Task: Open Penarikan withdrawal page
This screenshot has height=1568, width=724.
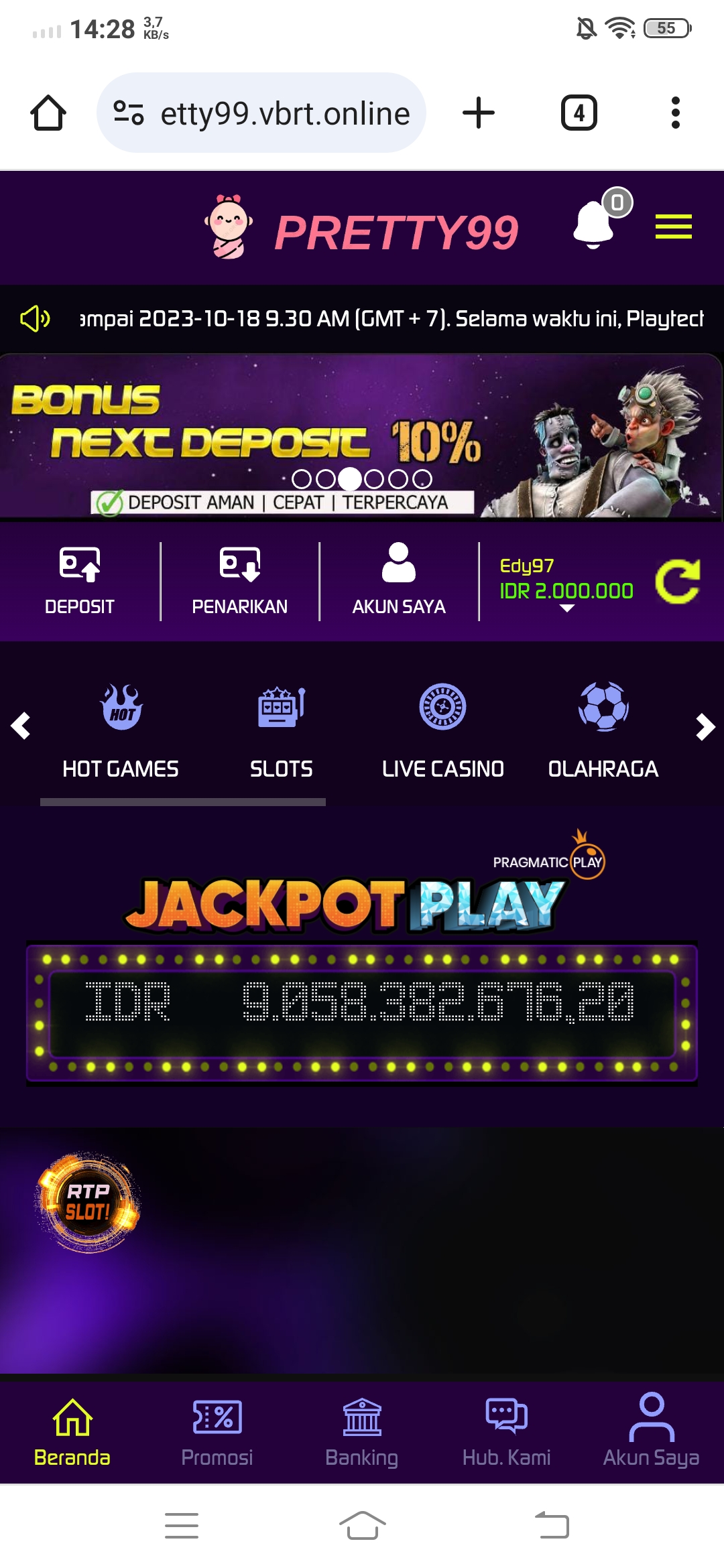Action: pyautogui.click(x=239, y=580)
